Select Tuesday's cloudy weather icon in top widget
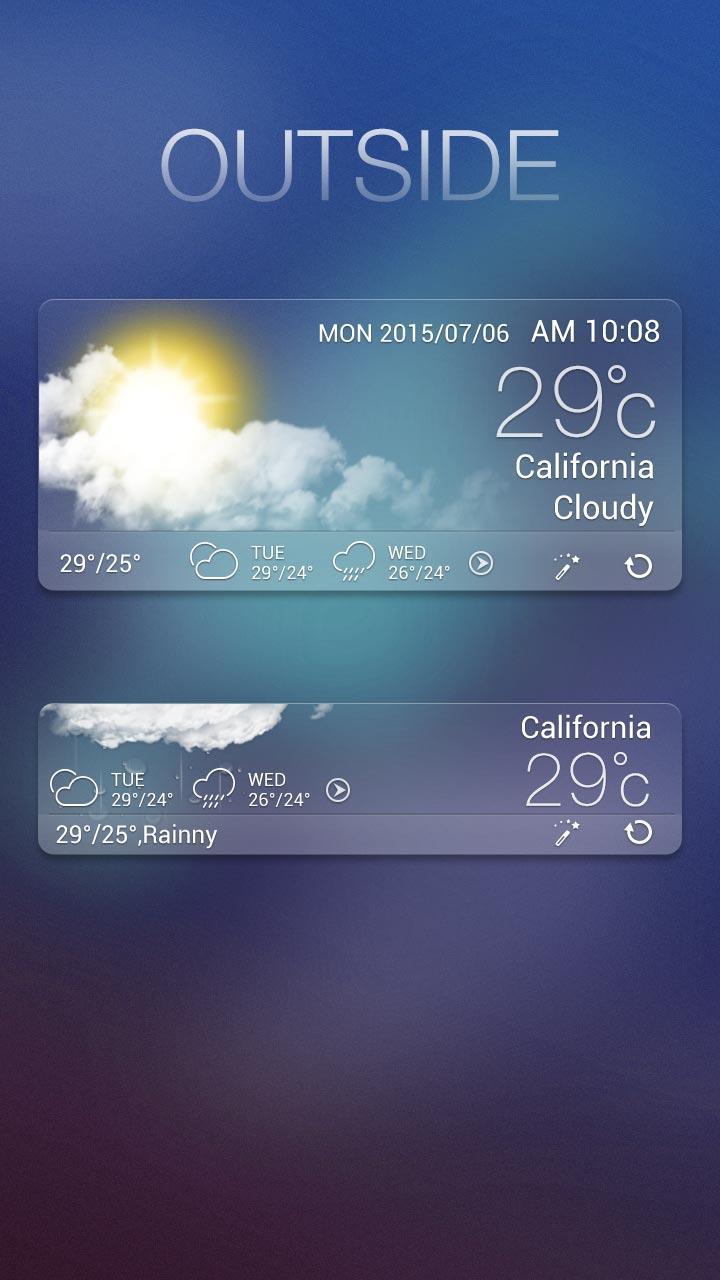 tap(211, 561)
